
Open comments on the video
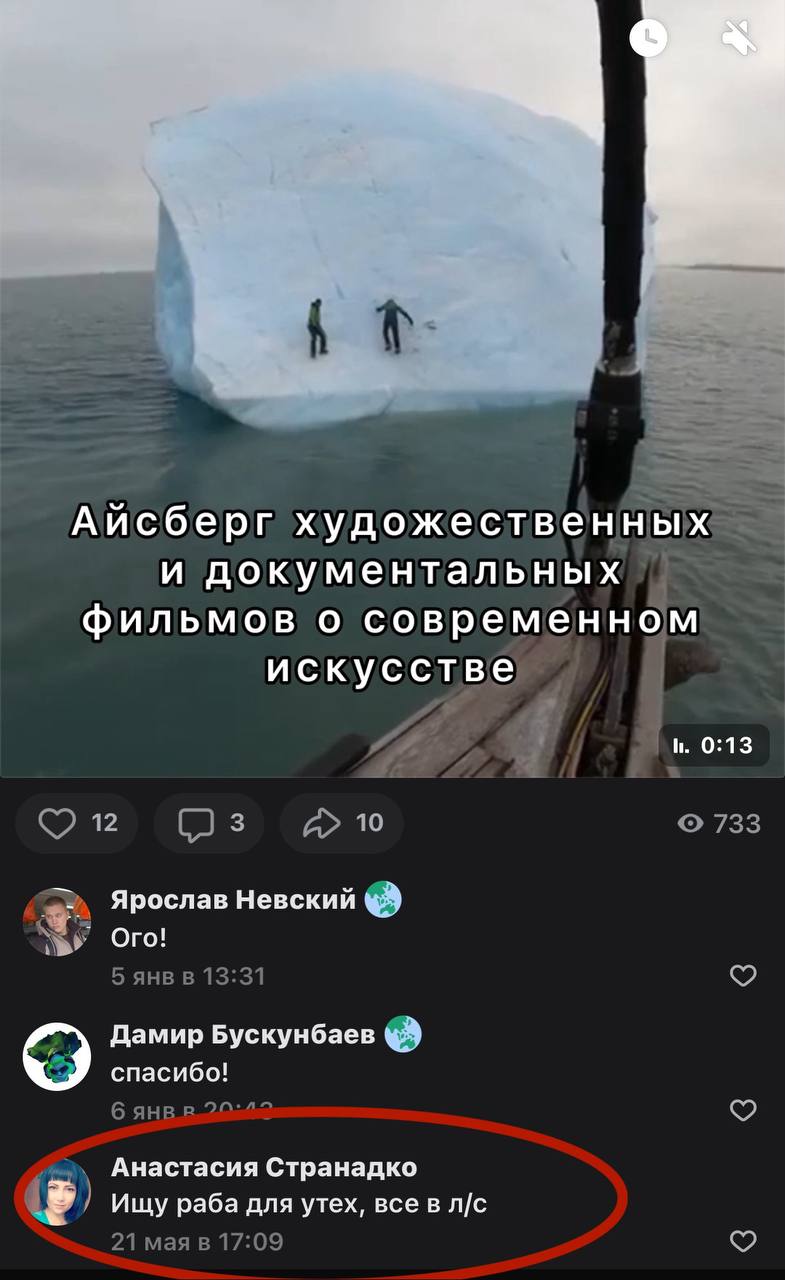click(x=209, y=823)
